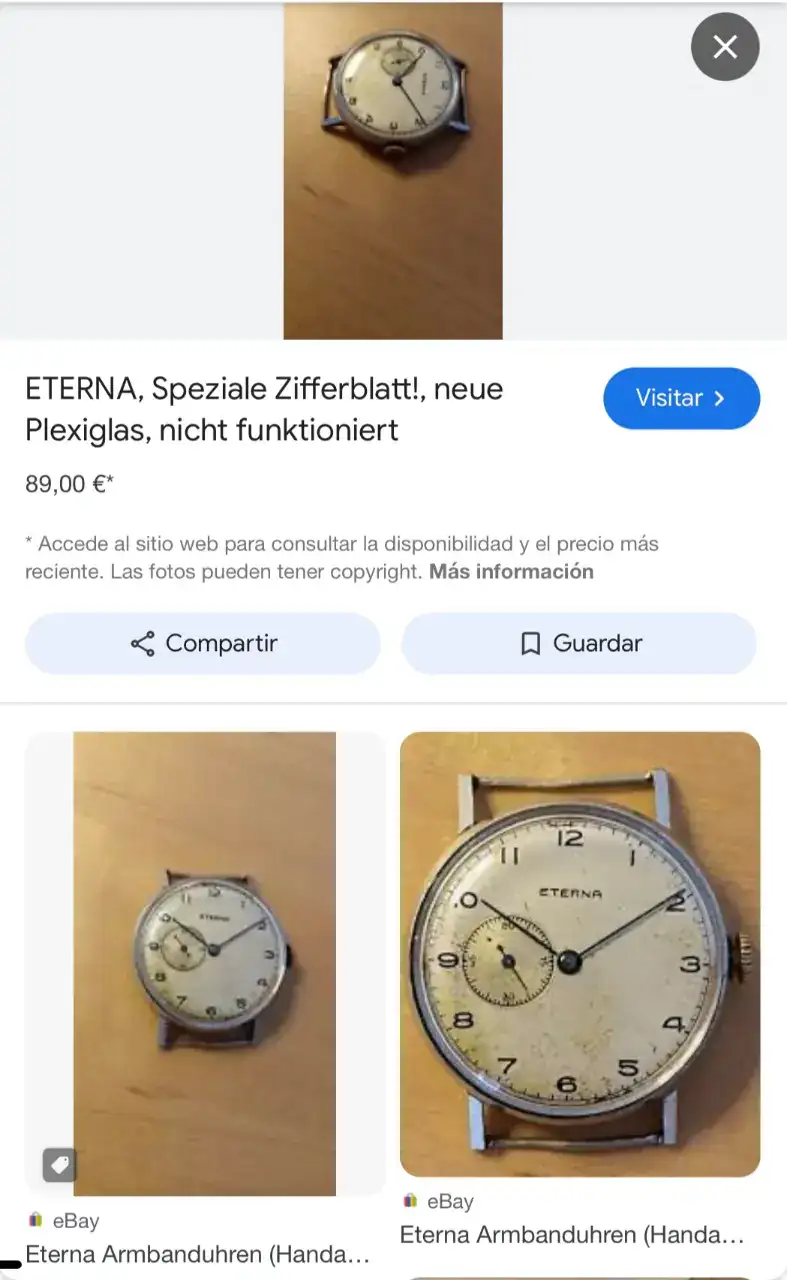This screenshot has height=1280, width=787.
Task: Close the image detail view
Action: click(x=725, y=47)
